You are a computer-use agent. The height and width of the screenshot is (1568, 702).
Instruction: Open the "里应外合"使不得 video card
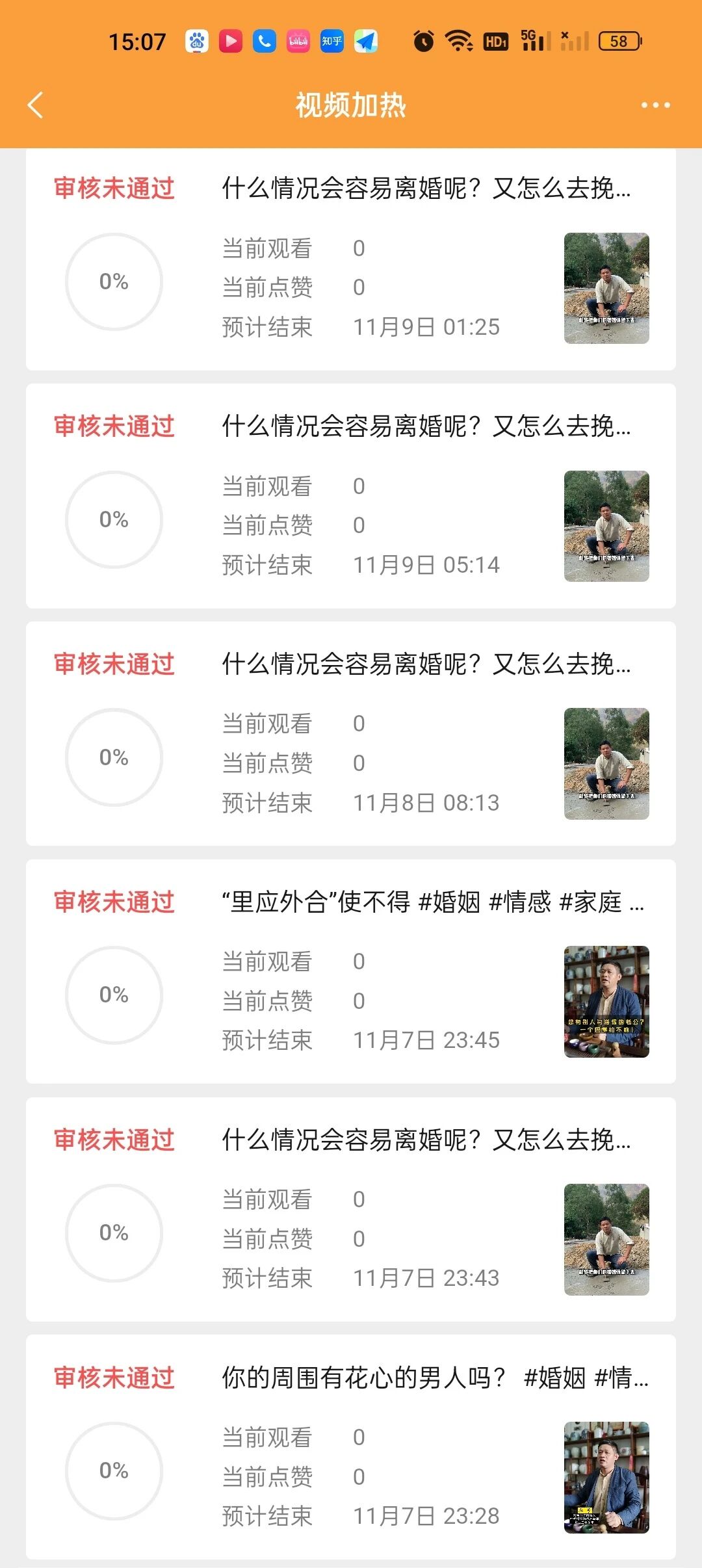pos(351,973)
